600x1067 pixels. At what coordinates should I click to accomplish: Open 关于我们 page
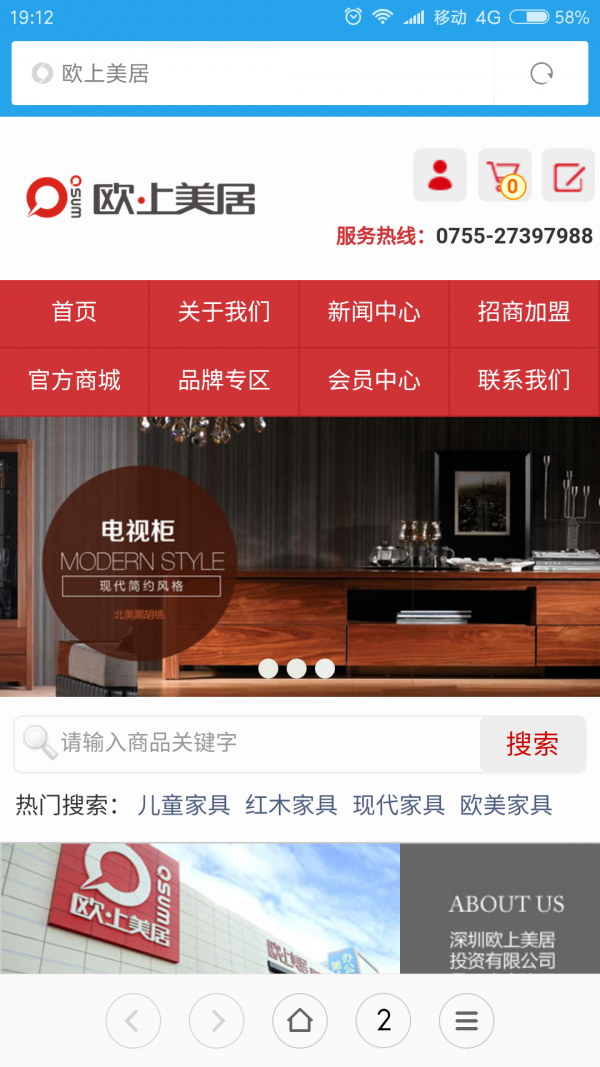(x=224, y=313)
